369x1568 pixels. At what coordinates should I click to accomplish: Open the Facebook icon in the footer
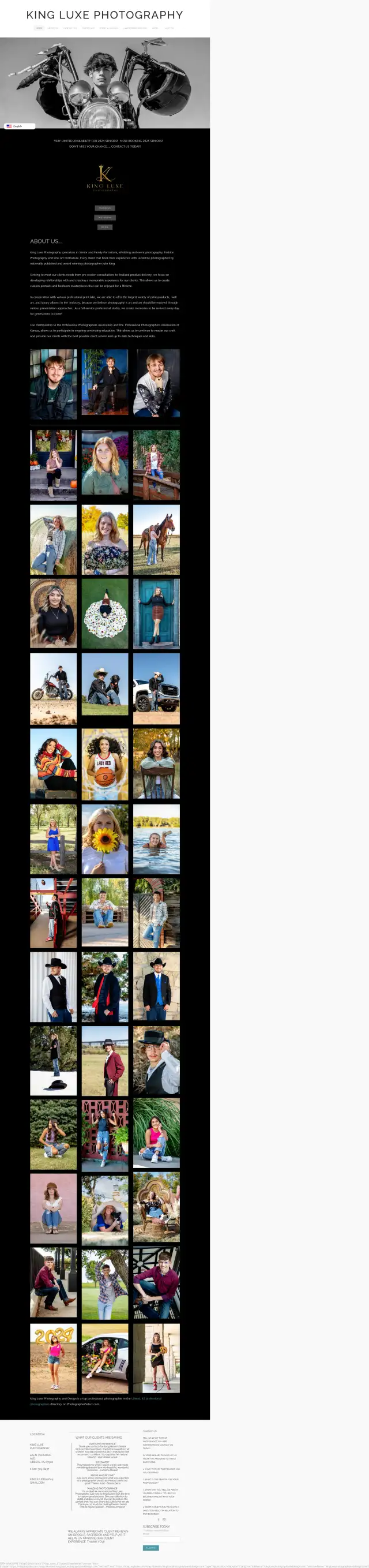[x=159, y=1520]
